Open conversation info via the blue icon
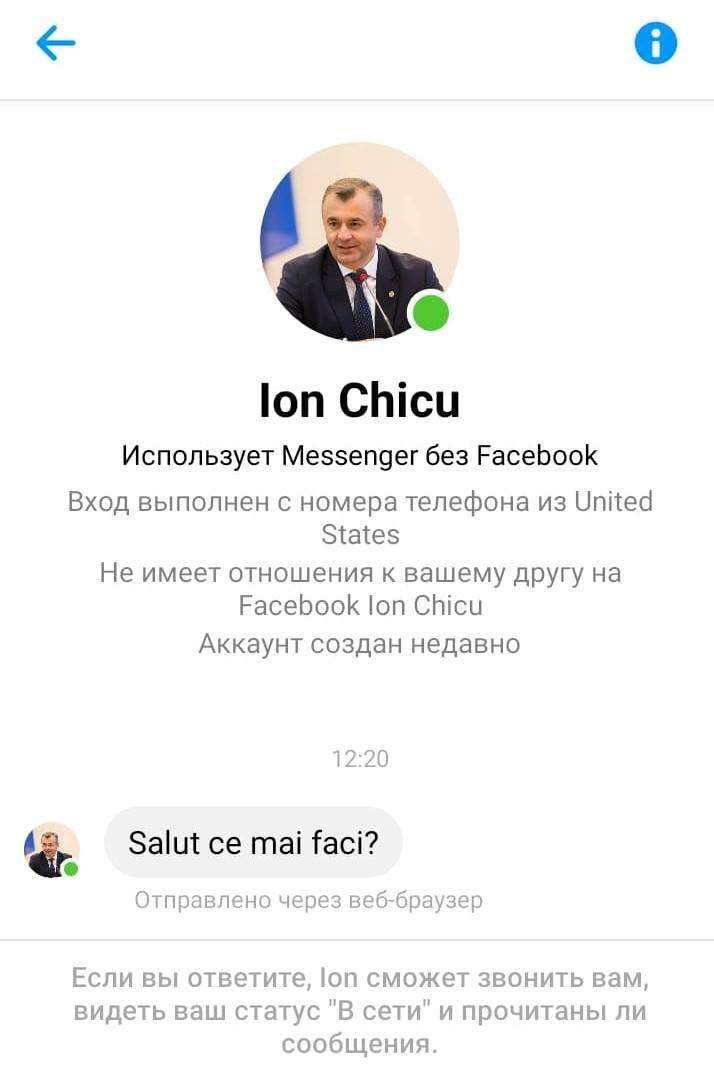714x1066 pixels. pyautogui.click(x=656, y=43)
